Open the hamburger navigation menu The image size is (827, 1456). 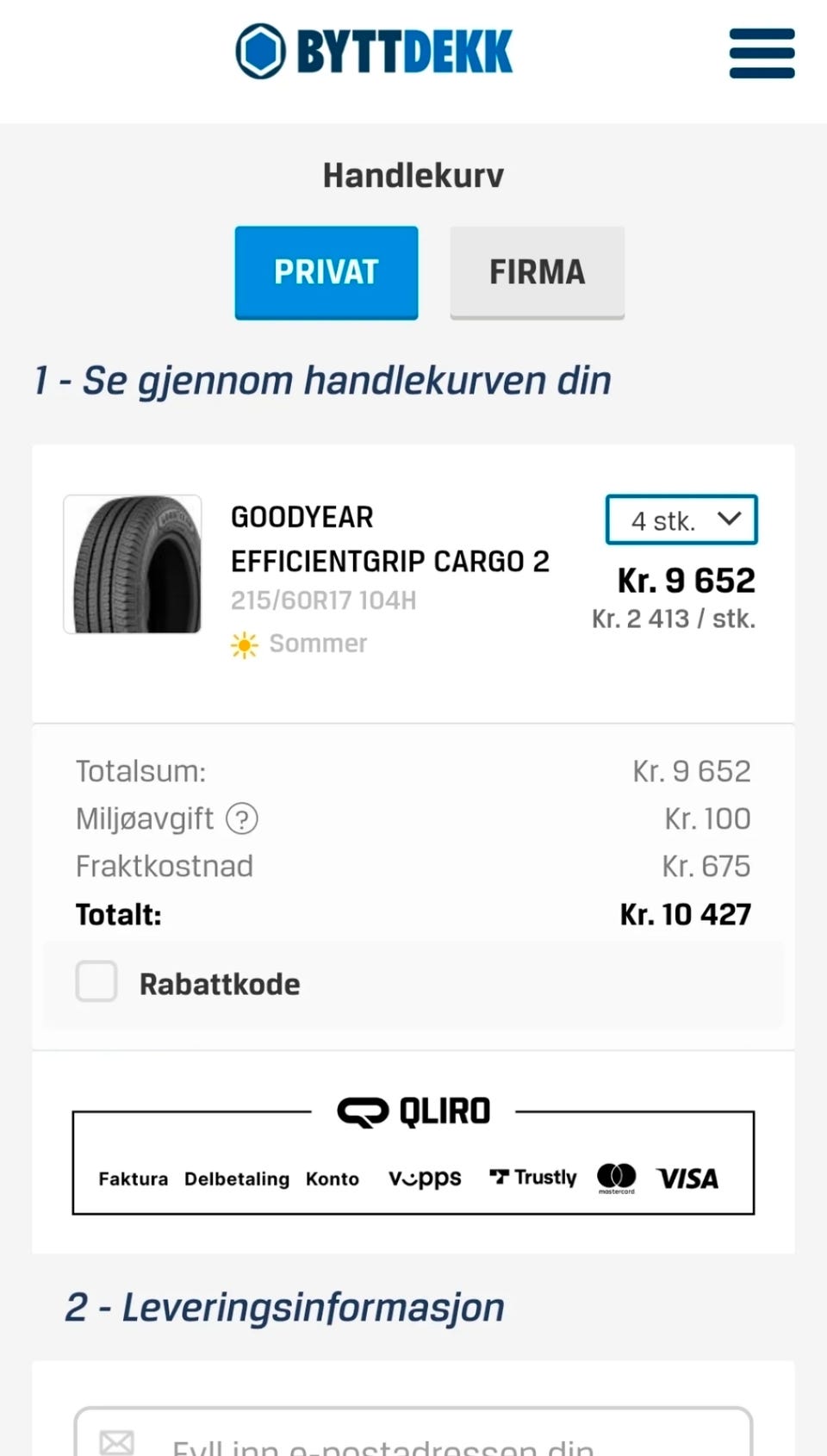coord(761,53)
